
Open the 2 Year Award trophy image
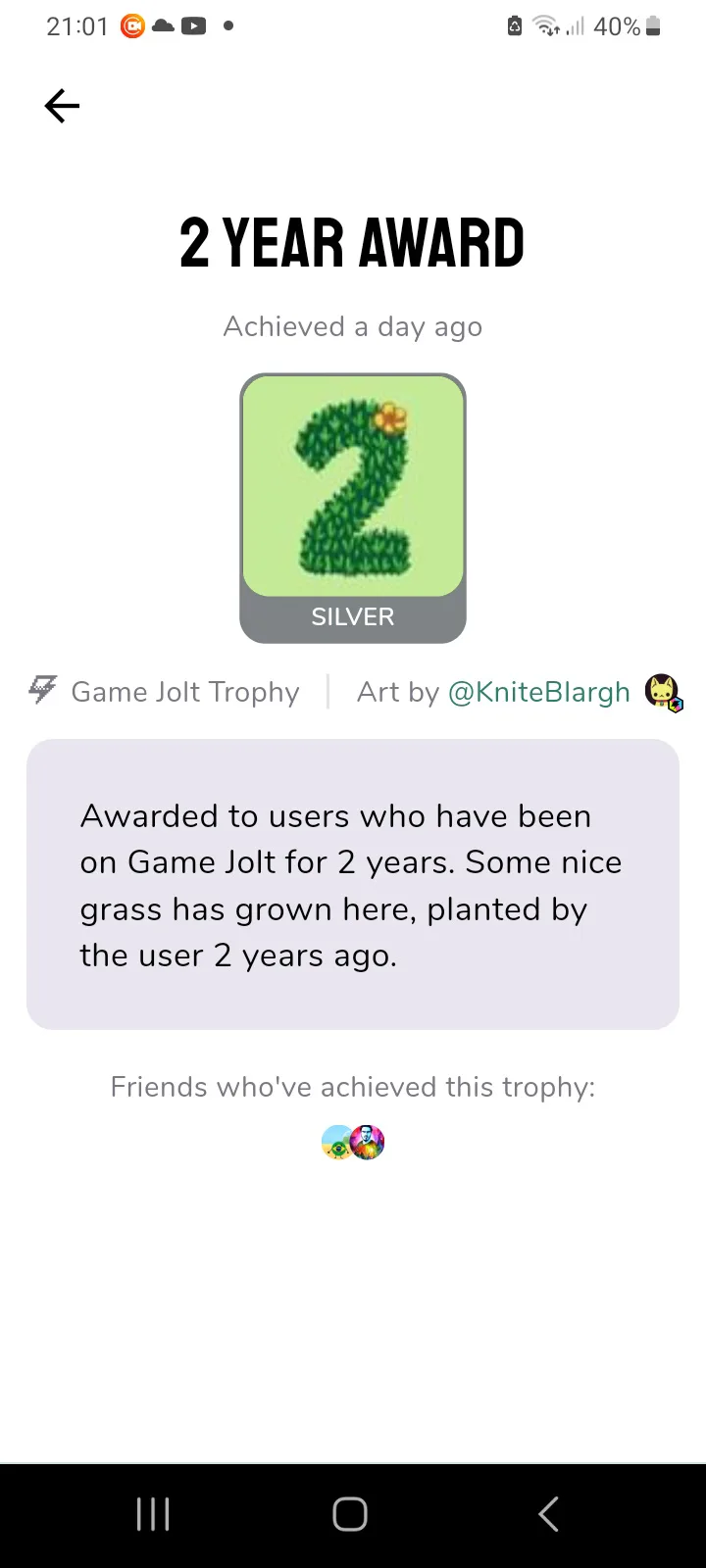pos(353,508)
